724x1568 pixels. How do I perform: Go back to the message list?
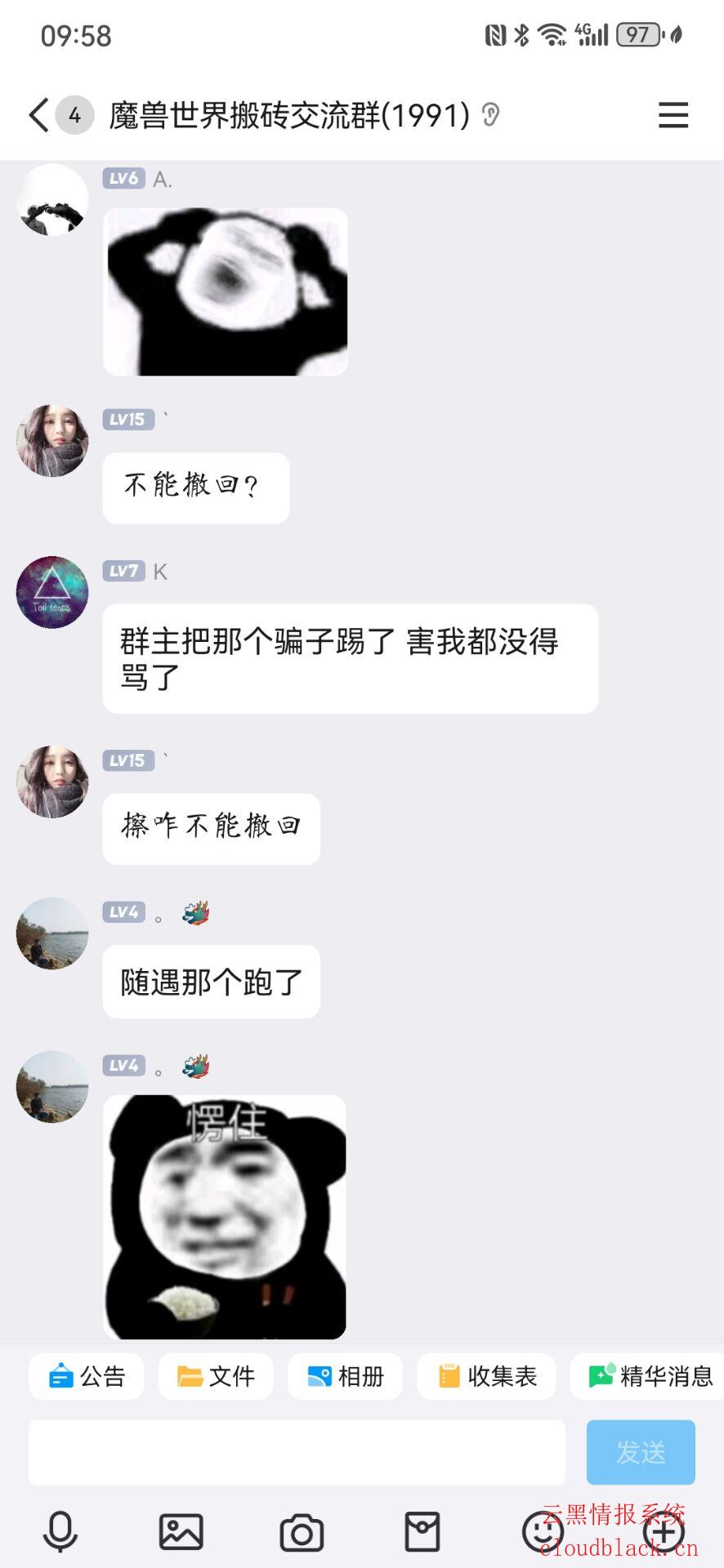[x=38, y=115]
